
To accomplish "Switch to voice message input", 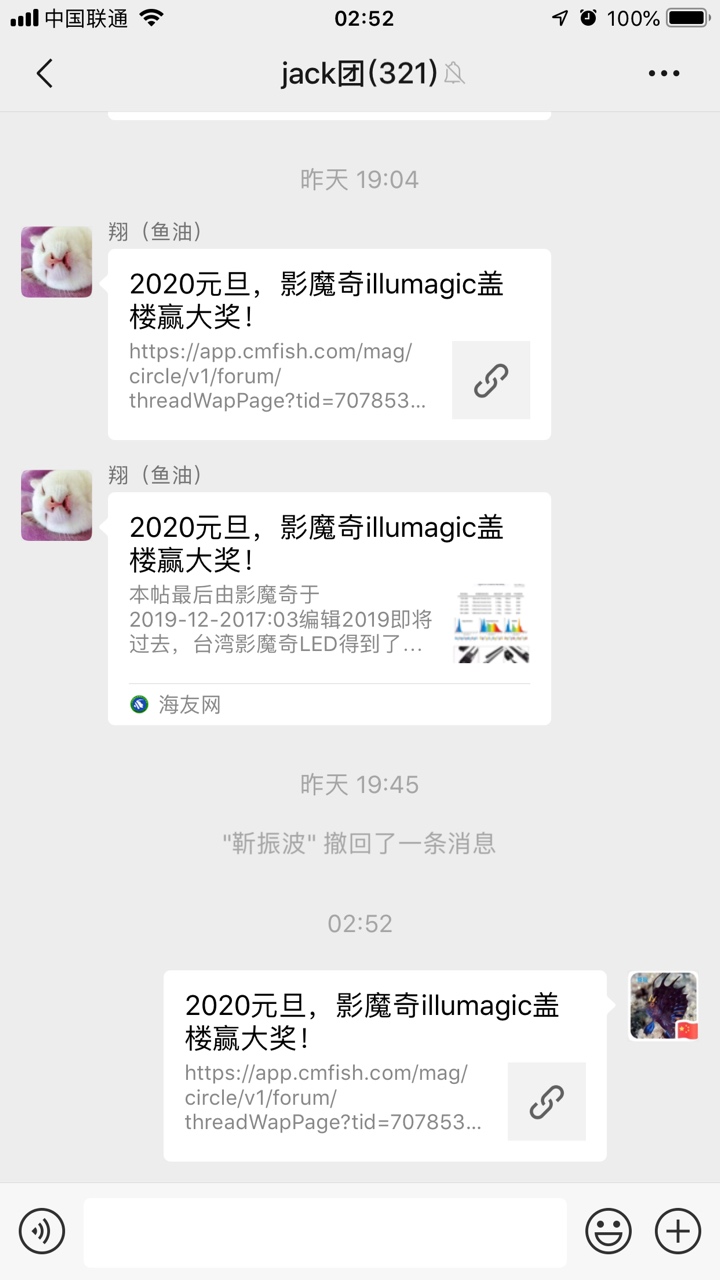I will (42, 1230).
